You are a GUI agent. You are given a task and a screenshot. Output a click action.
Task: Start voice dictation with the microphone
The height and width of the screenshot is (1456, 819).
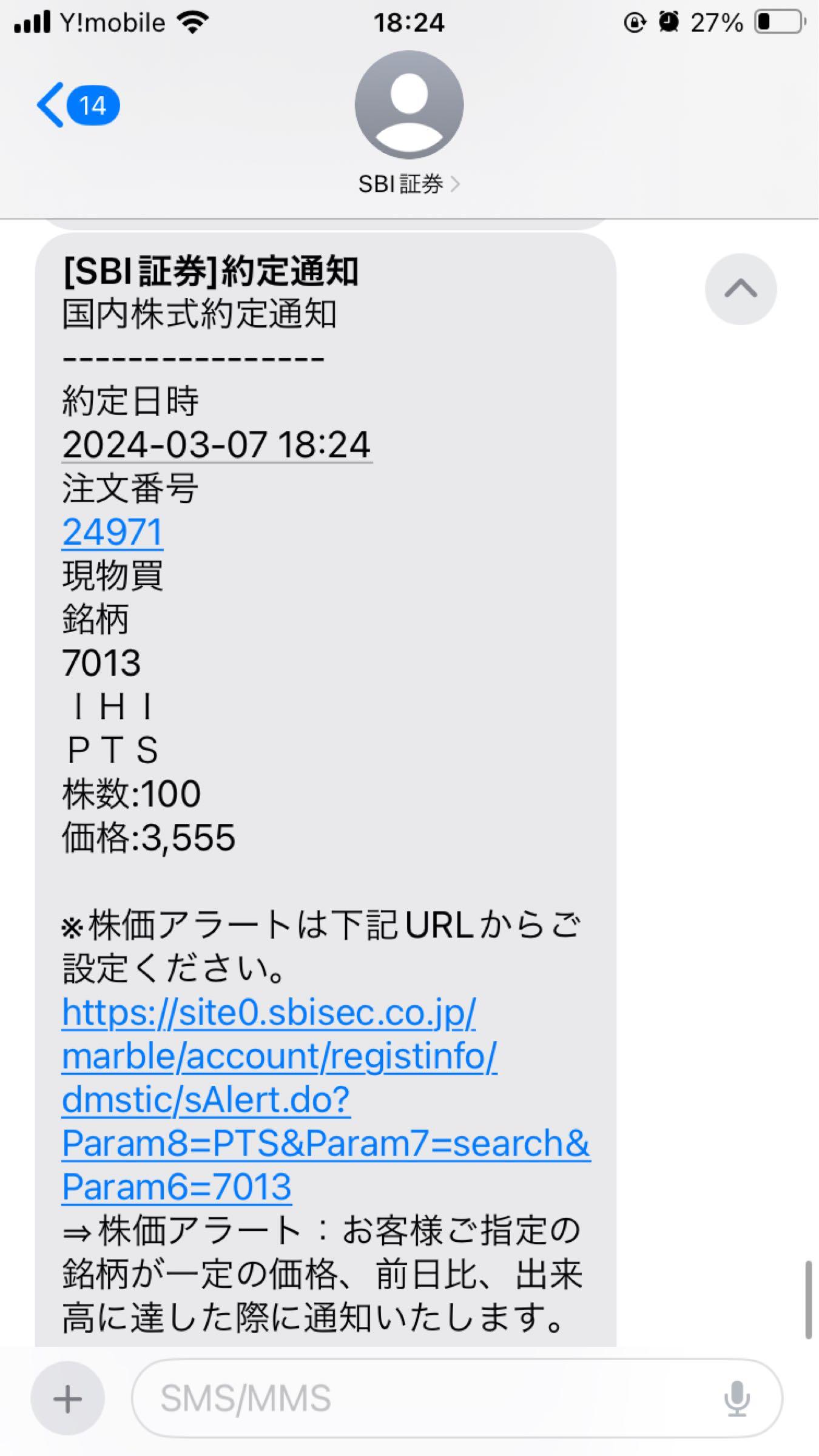click(736, 1398)
